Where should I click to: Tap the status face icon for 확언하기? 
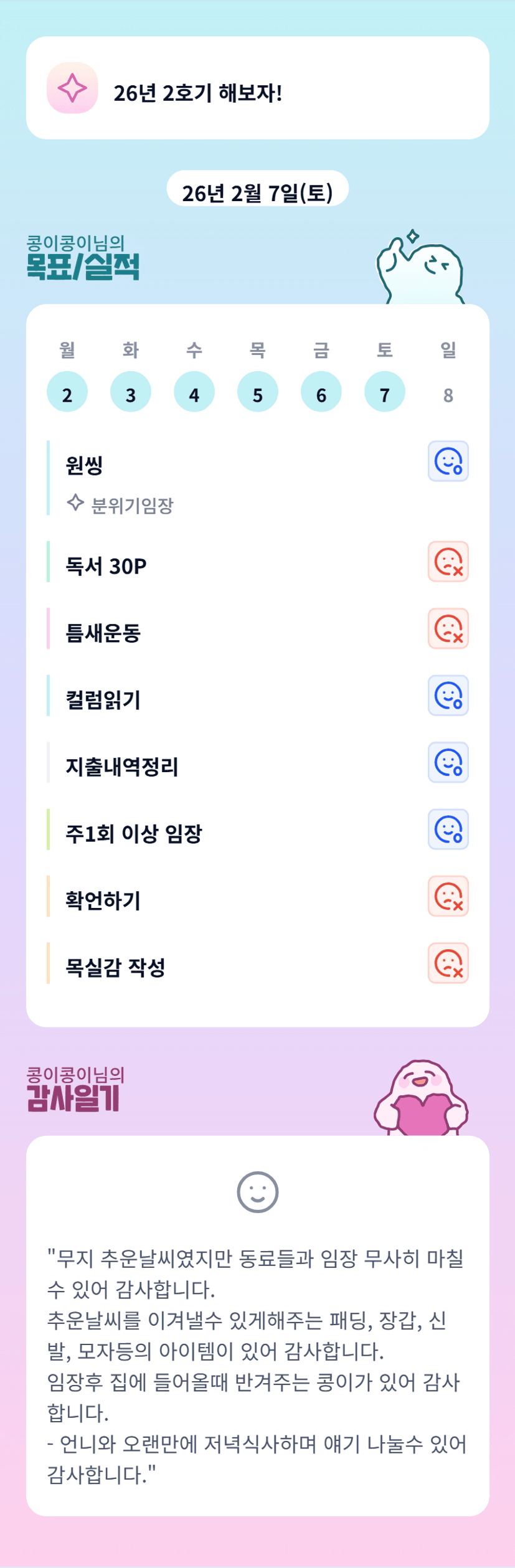[448, 897]
